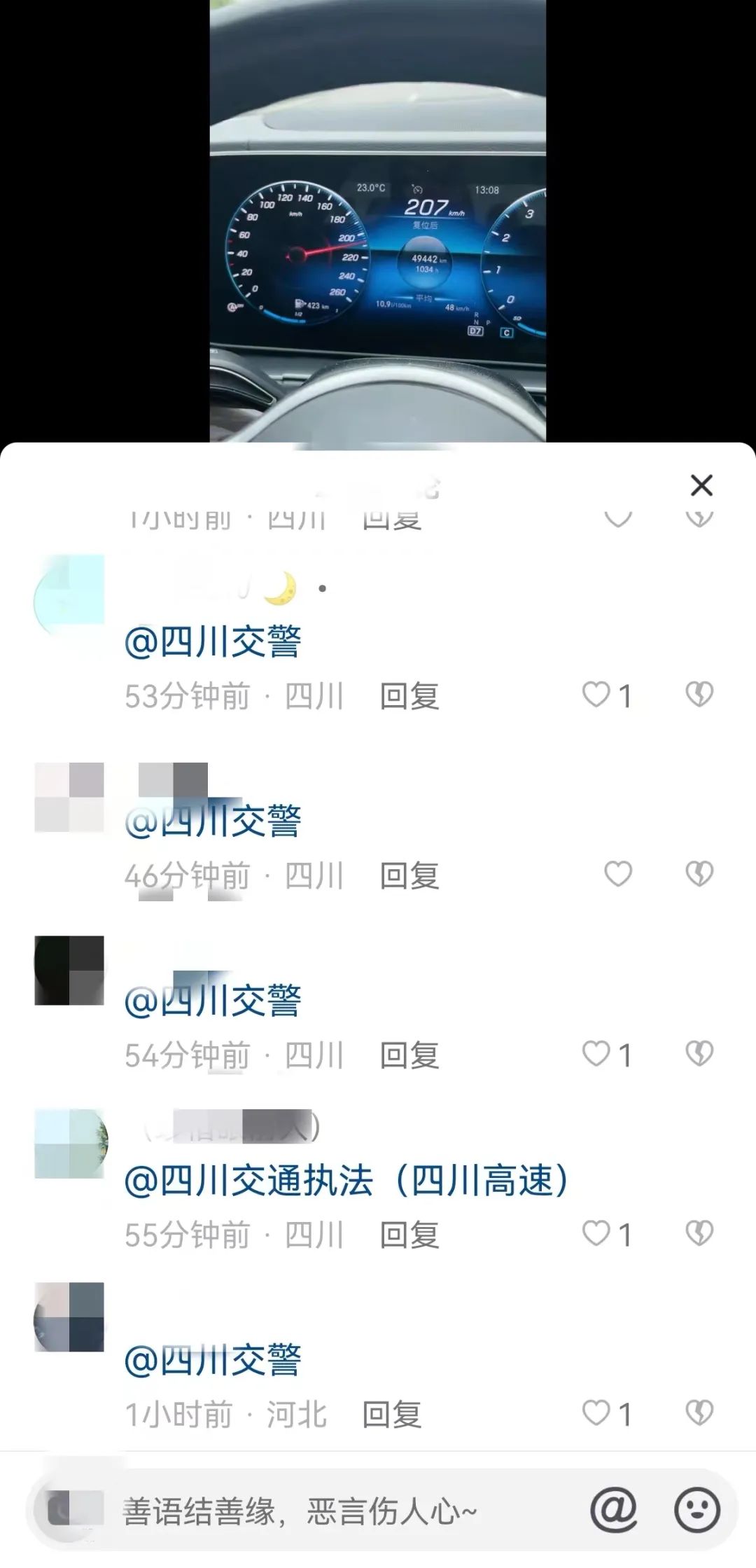Open the @ mention picker
The height and width of the screenshot is (1568, 756).
[614, 1511]
